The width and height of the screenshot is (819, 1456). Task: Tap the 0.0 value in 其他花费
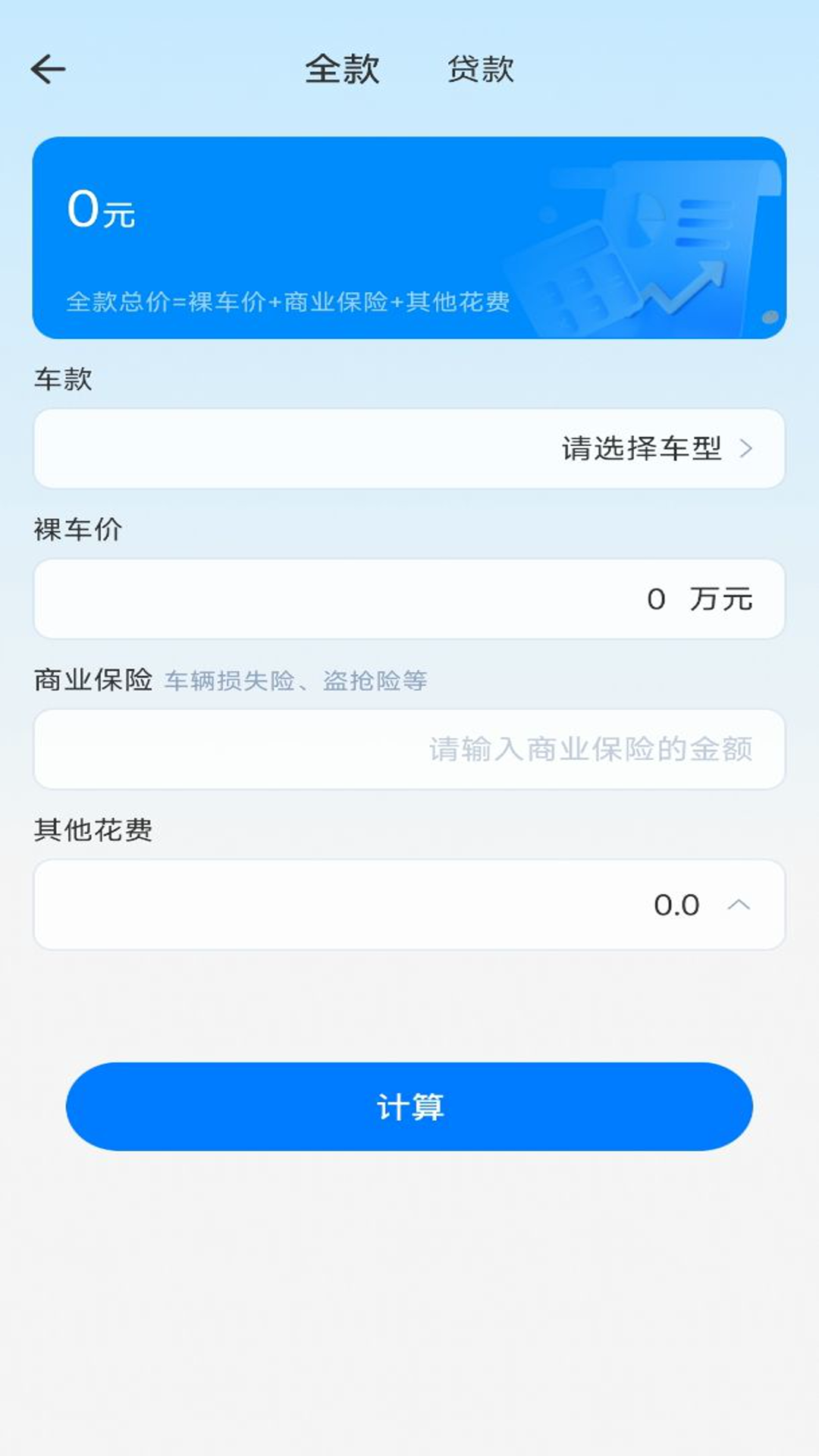(677, 904)
